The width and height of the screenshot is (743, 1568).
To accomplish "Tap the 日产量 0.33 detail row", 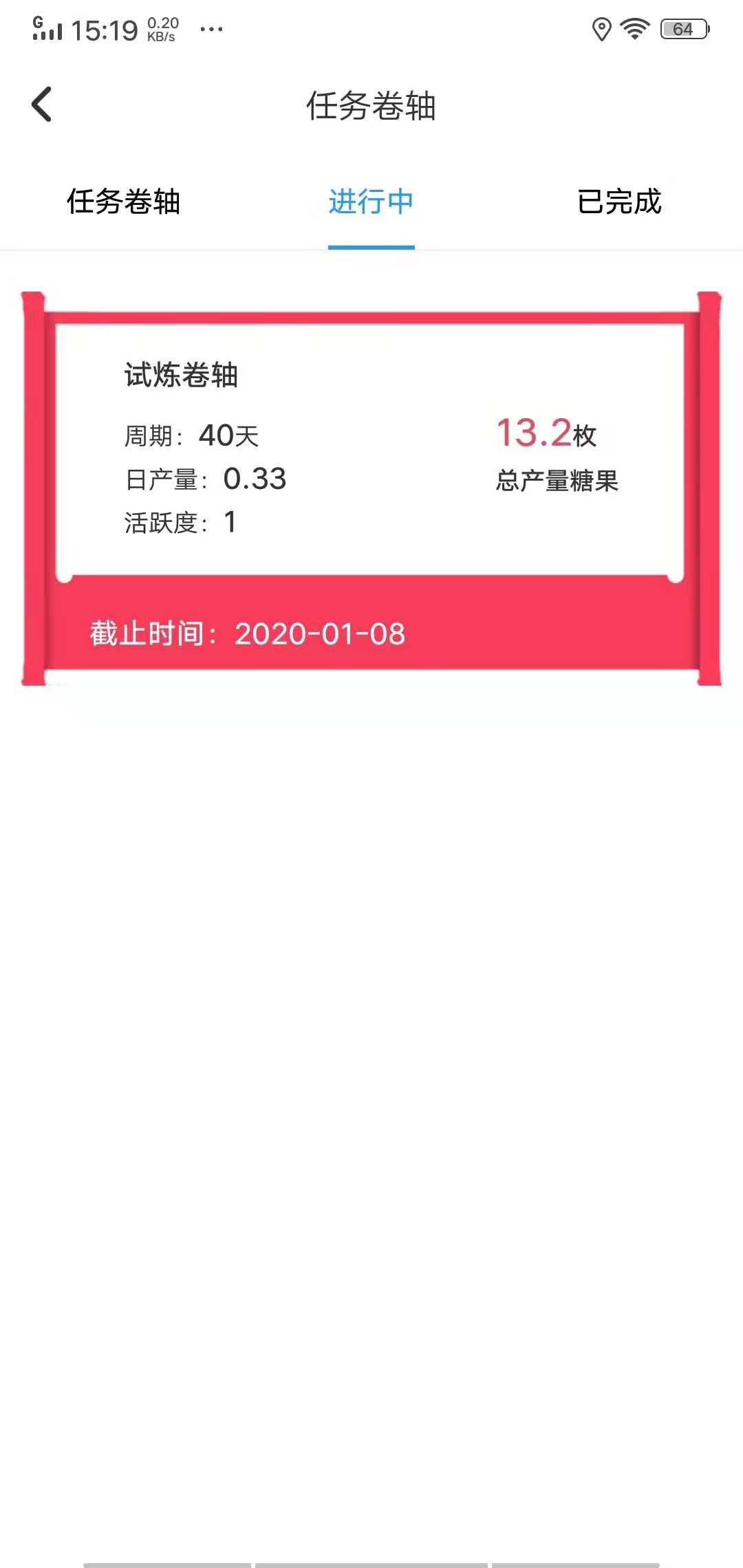I will 204,479.
